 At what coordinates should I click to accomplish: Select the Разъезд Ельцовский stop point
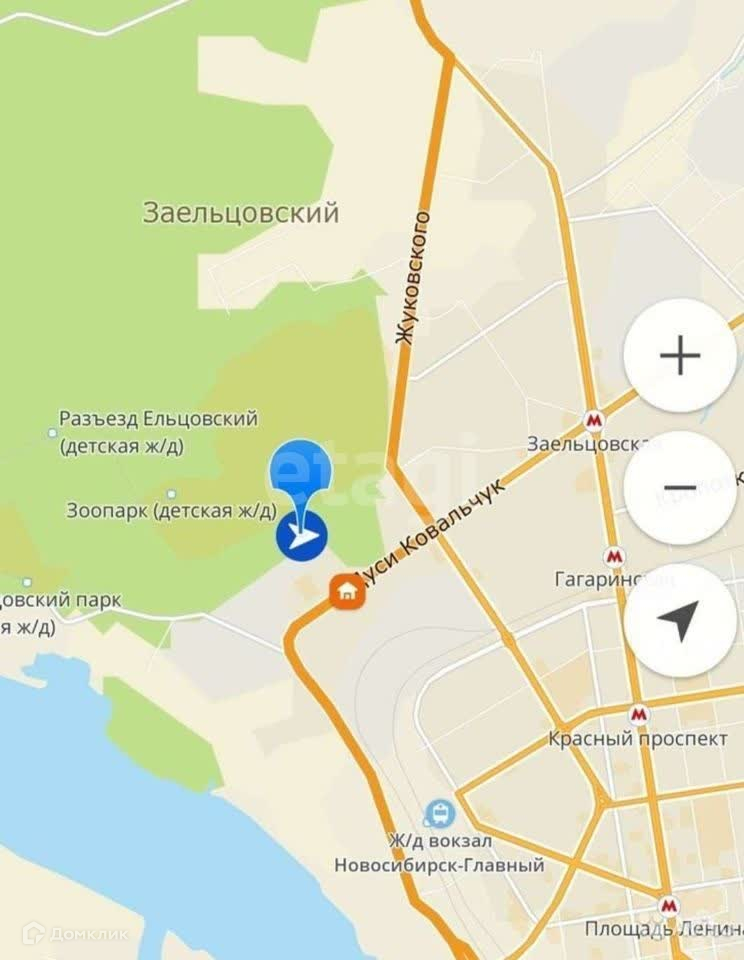click(52, 433)
